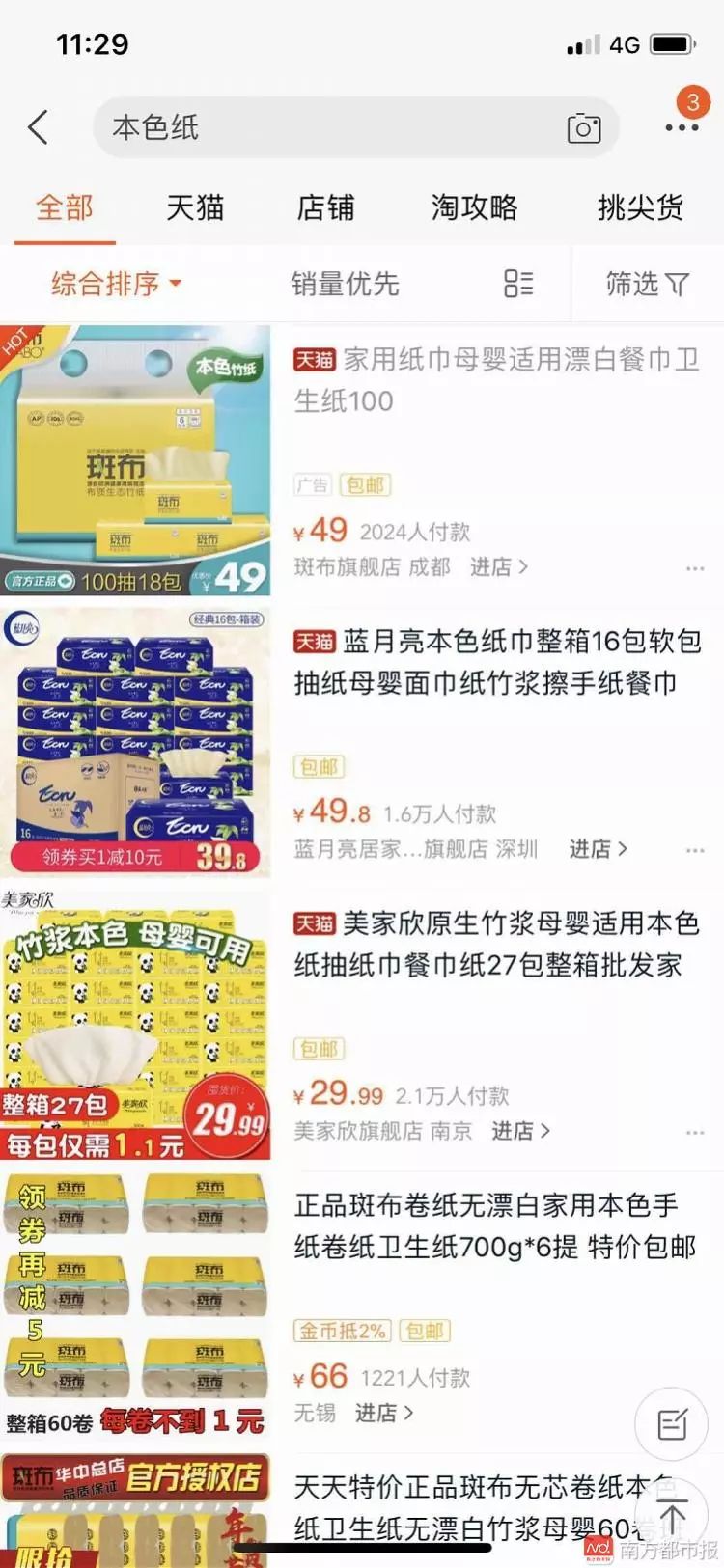
Task: Enter the 斑布旗舰店 via 进店
Action: pos(499,567)
